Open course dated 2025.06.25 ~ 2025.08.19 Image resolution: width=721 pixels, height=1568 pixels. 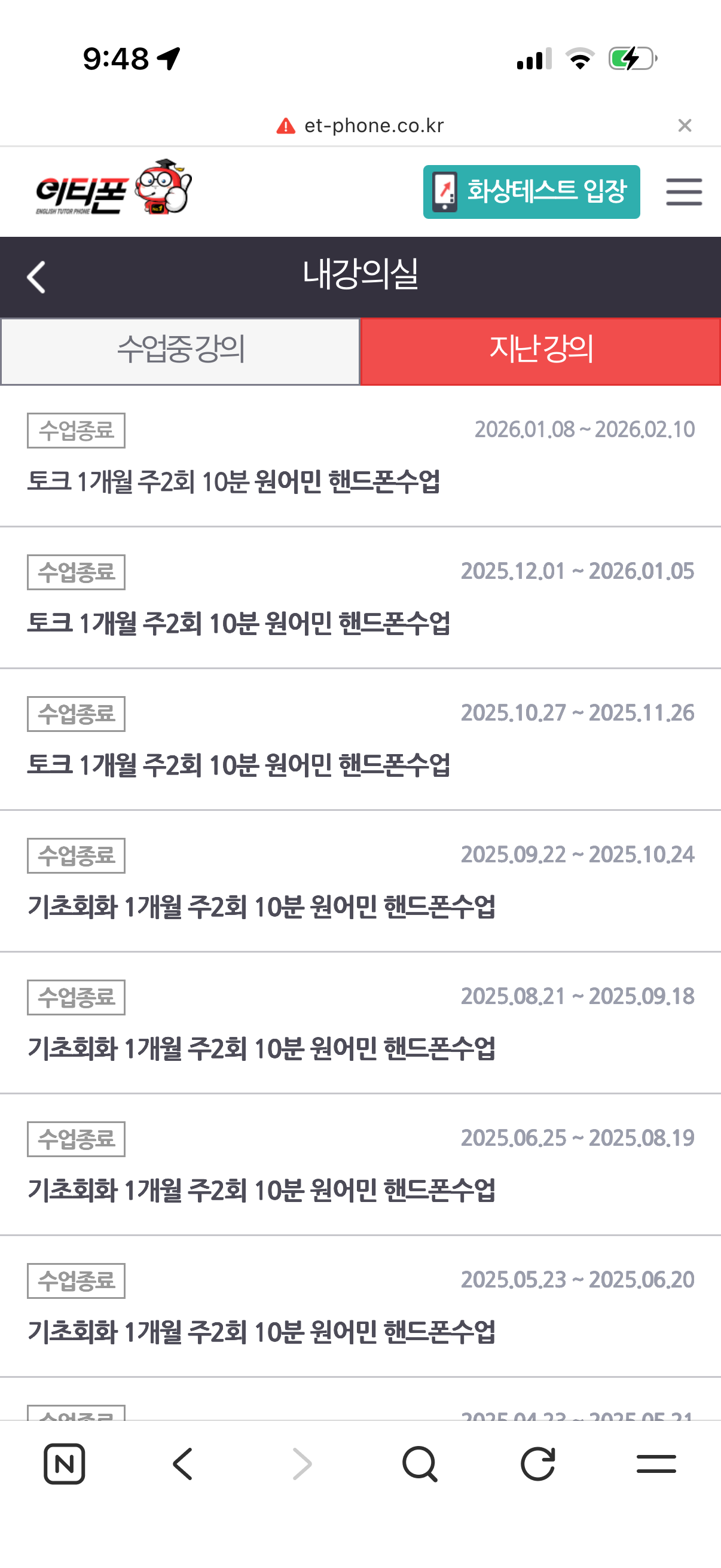pyautogui.click(x=261, y=1190)
